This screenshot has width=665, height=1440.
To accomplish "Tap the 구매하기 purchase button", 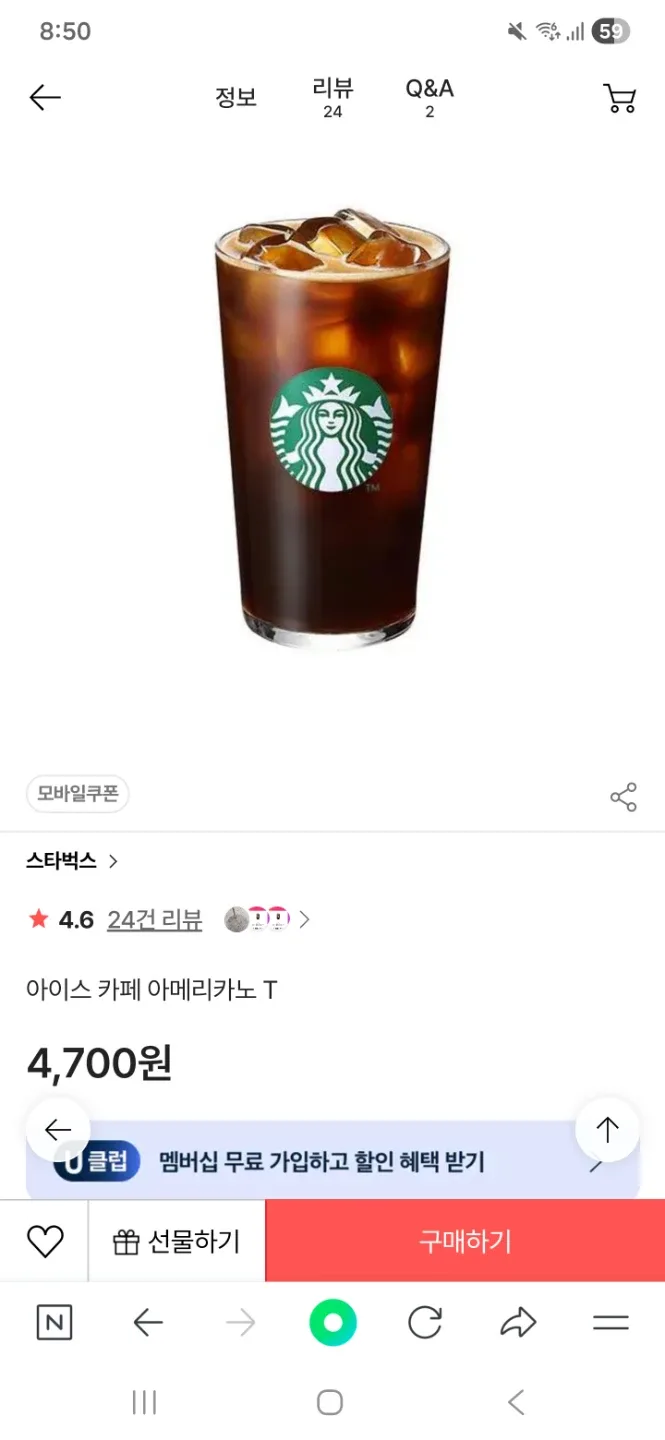I will (x=465, y=1241).
